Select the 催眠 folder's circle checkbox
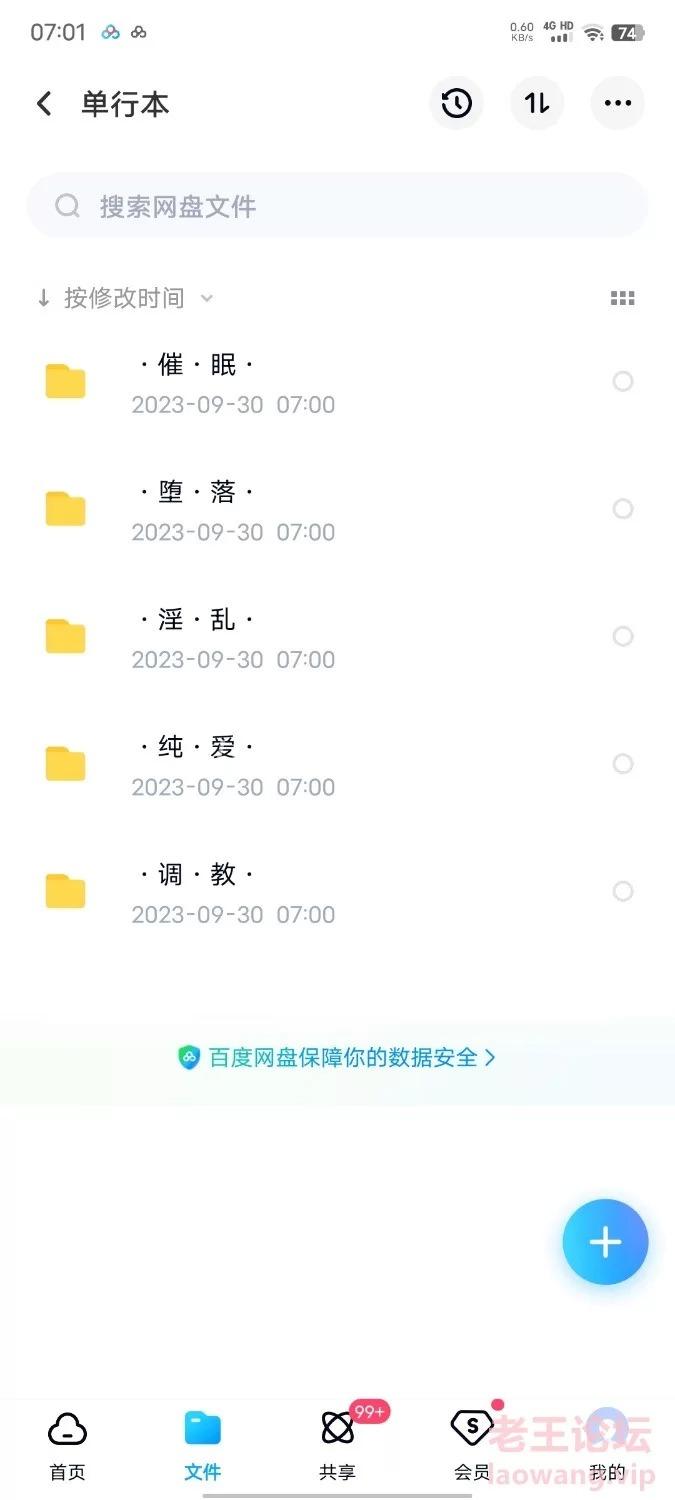 coord(623,382)
